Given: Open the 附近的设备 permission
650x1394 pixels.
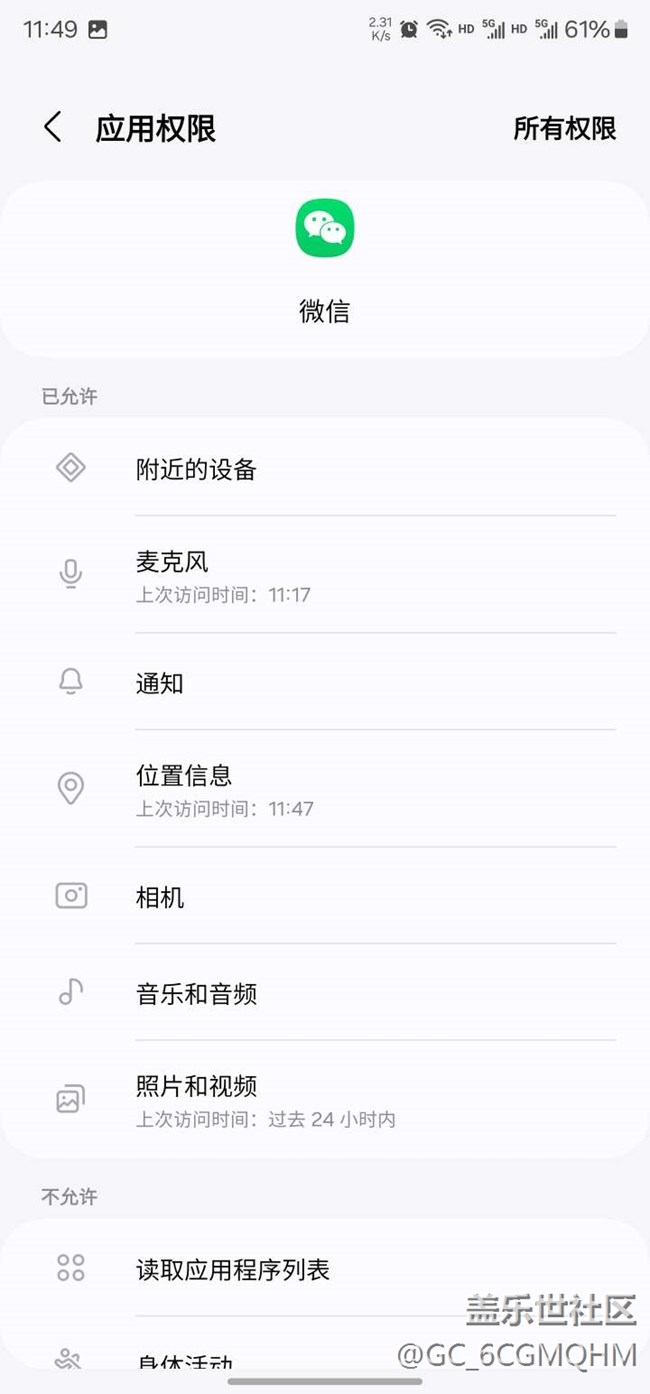Looking at the screenshot, I should (x=325, y=469).
